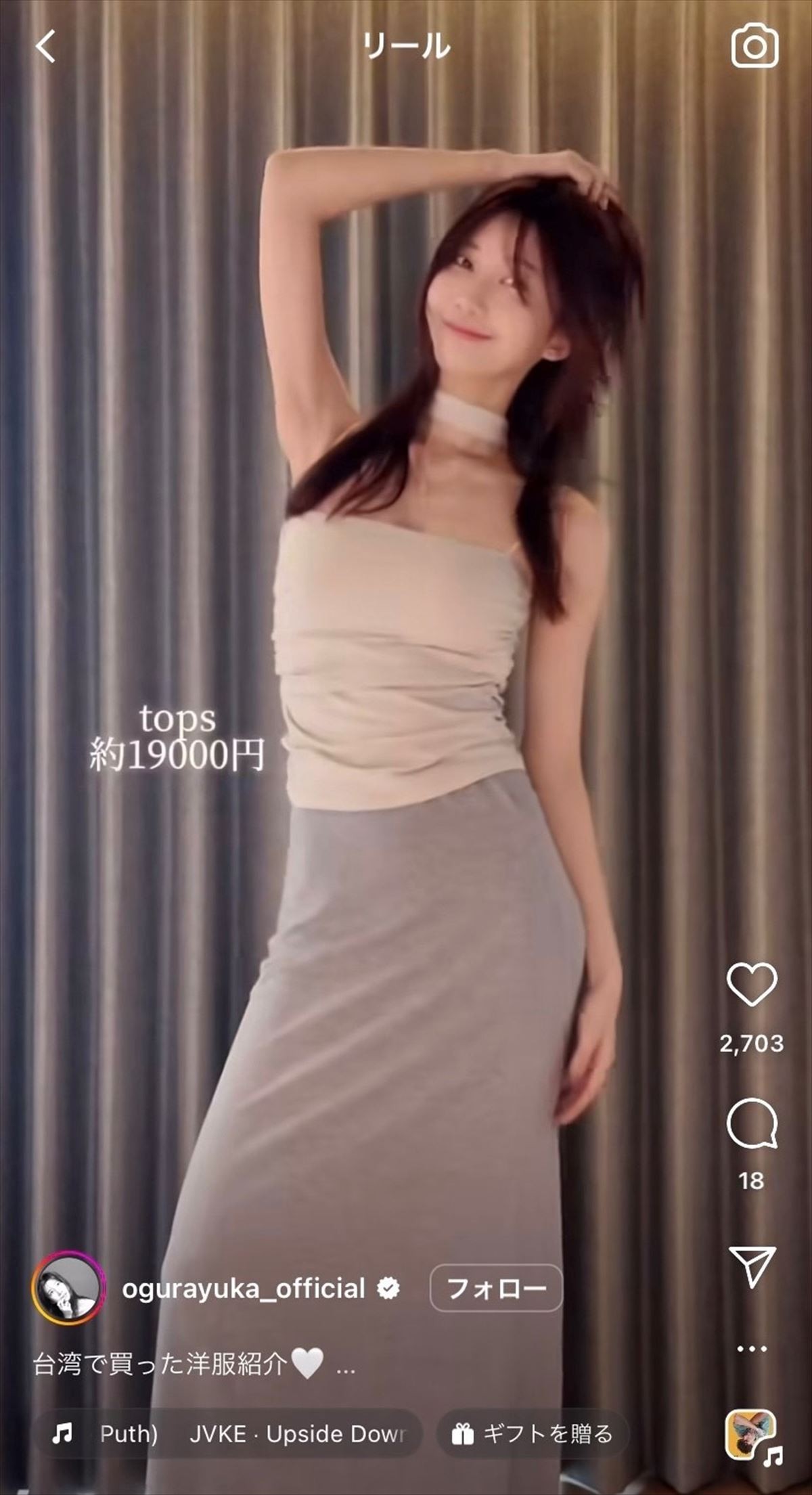Open ogurayuka_official username link
Screen dimensions: 812x1495
click(244, 1289)
